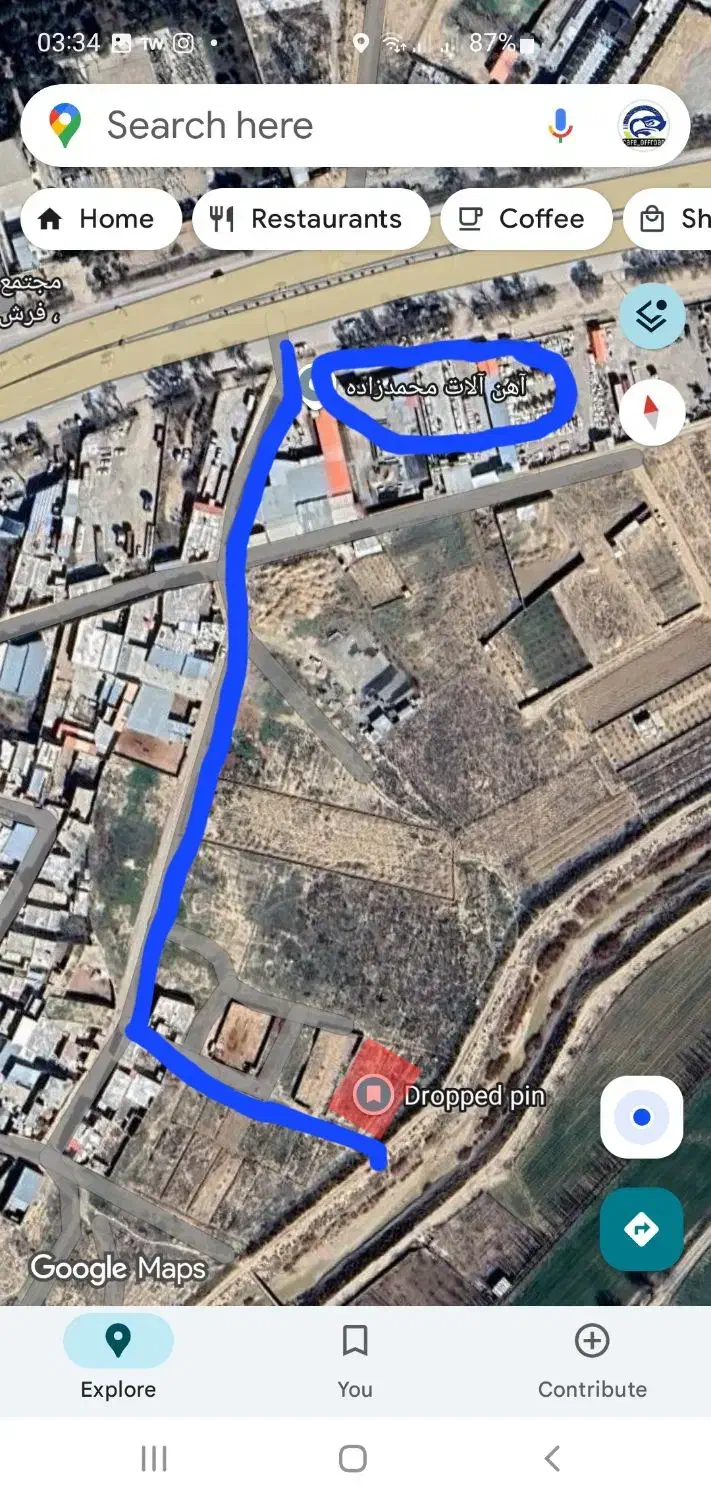
Task: Filter map by Restaurants chip
Action: (x=308, y=219)
